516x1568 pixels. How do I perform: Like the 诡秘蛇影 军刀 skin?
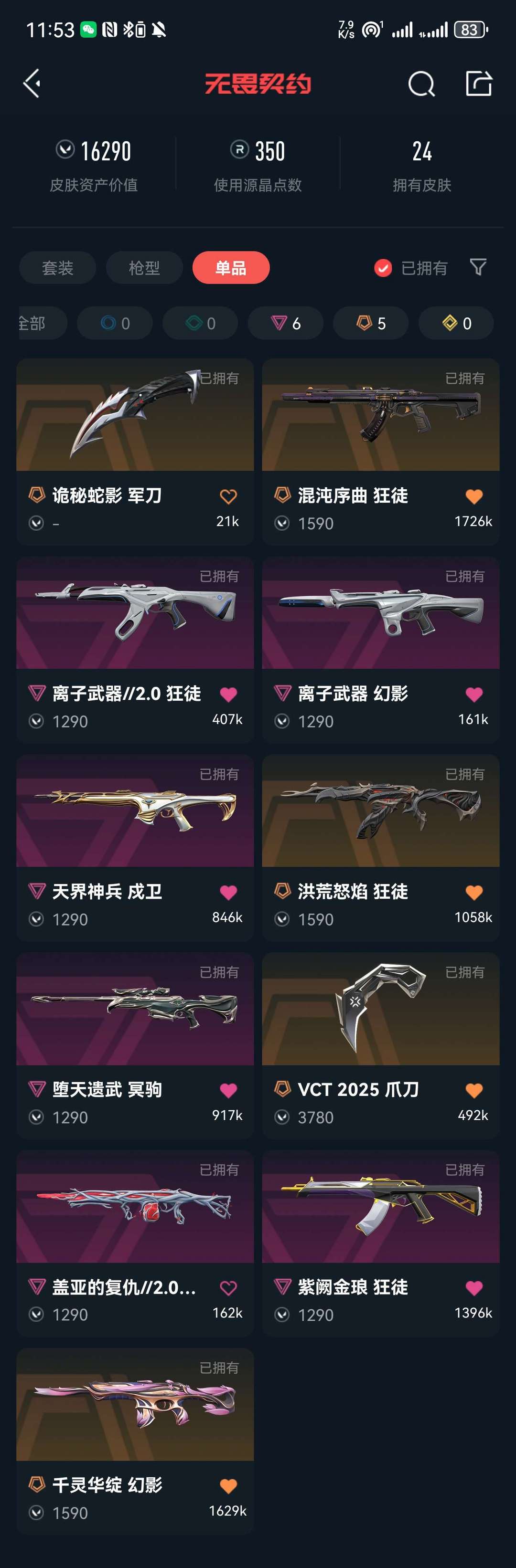(228, 497)
